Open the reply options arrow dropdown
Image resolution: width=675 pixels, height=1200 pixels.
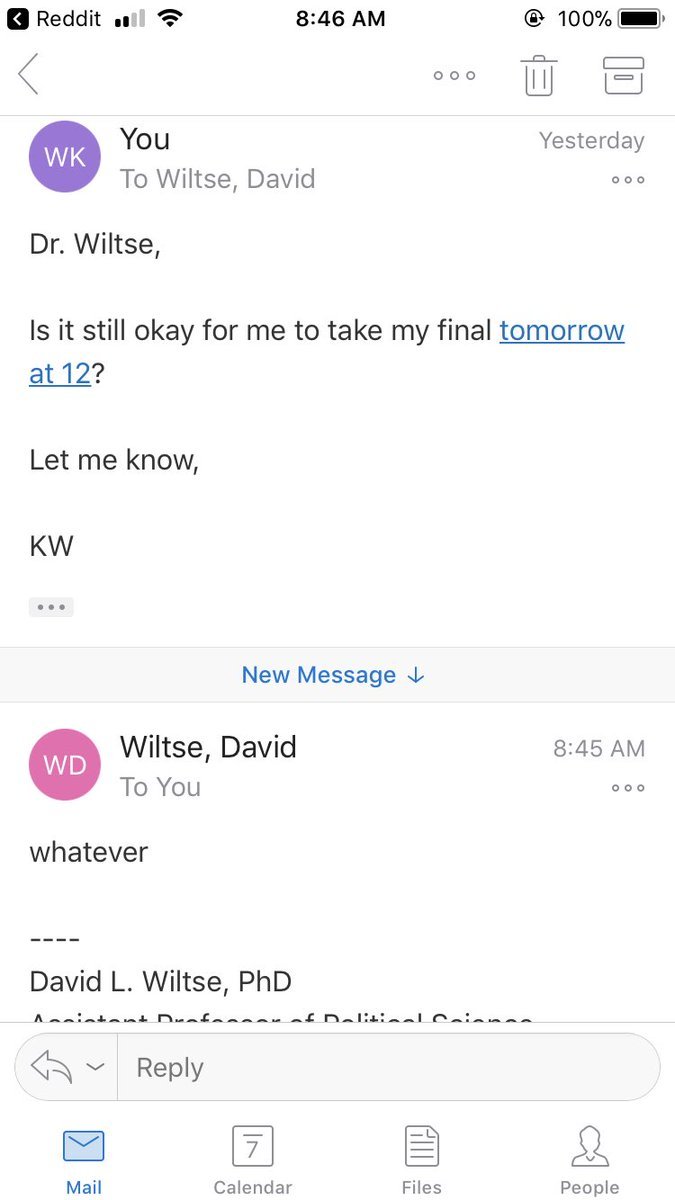pos(95,1067)
